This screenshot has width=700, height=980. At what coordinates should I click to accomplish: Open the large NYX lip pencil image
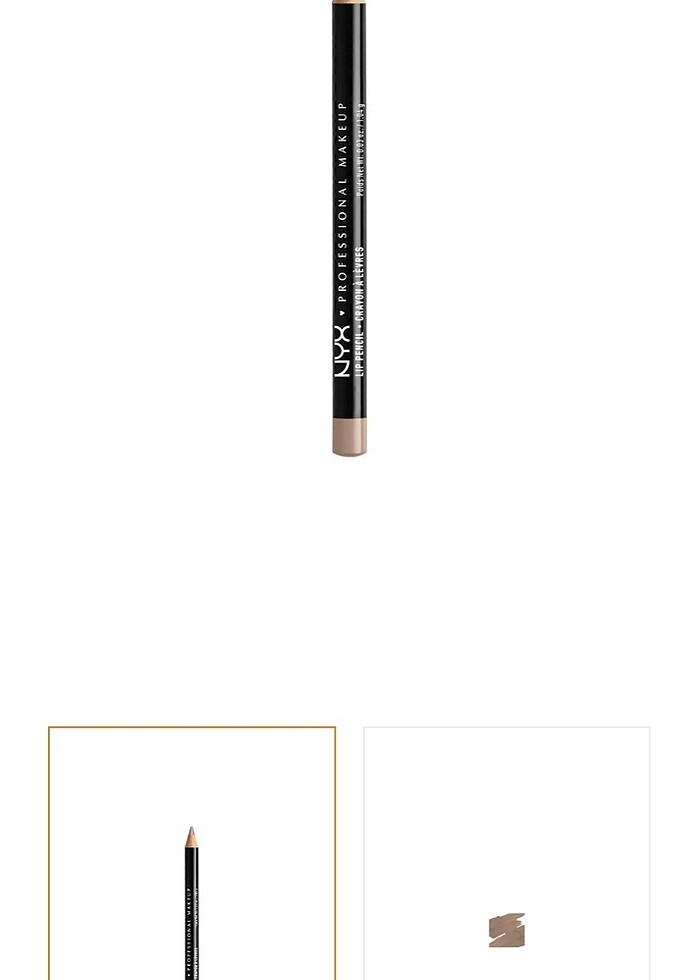349,228
